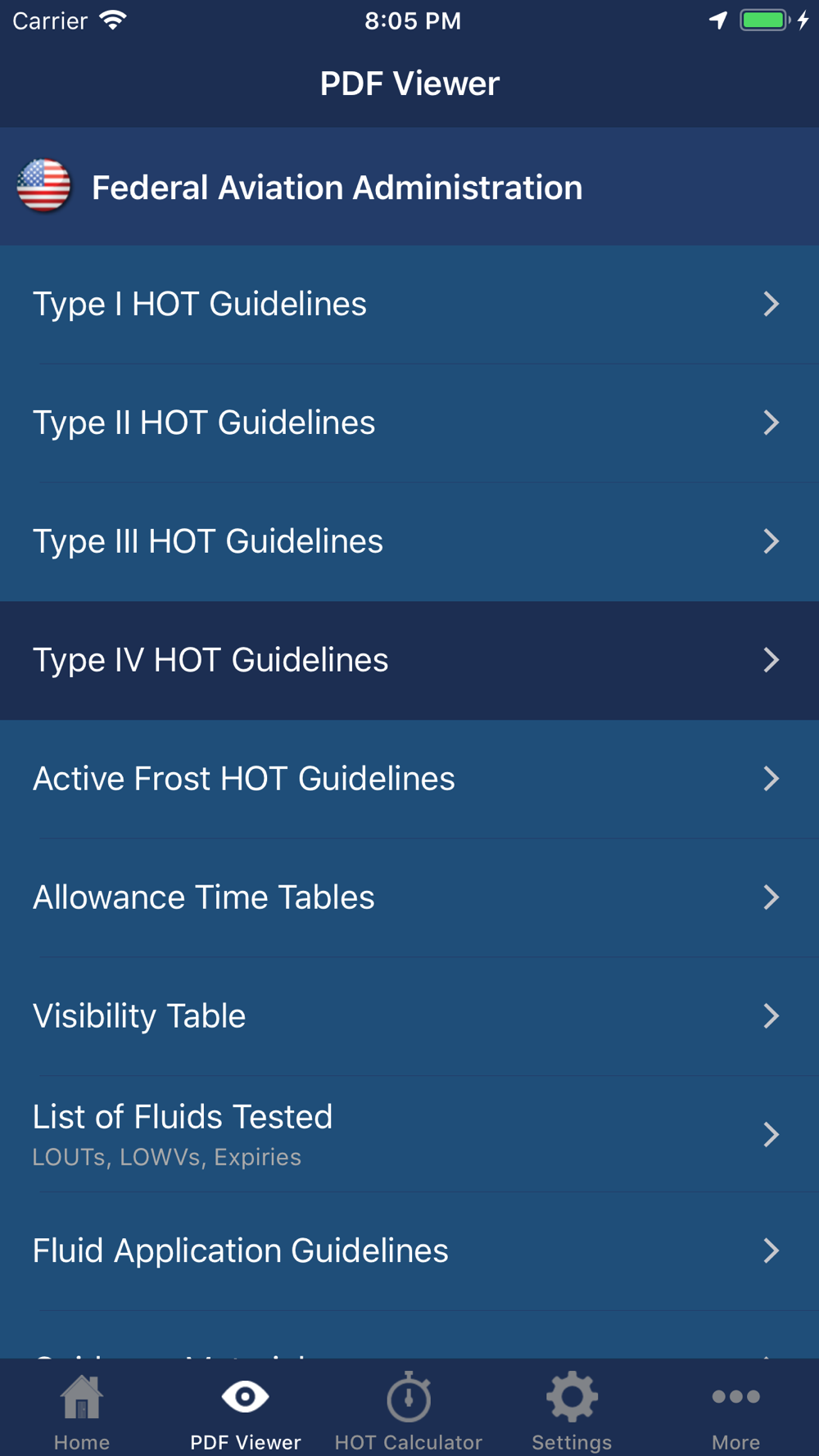Open Type III HOT Guidelines
Image resolution: width=819 pixels, height=1456 pixels.
pyautogui.click(x=409, y=542)
